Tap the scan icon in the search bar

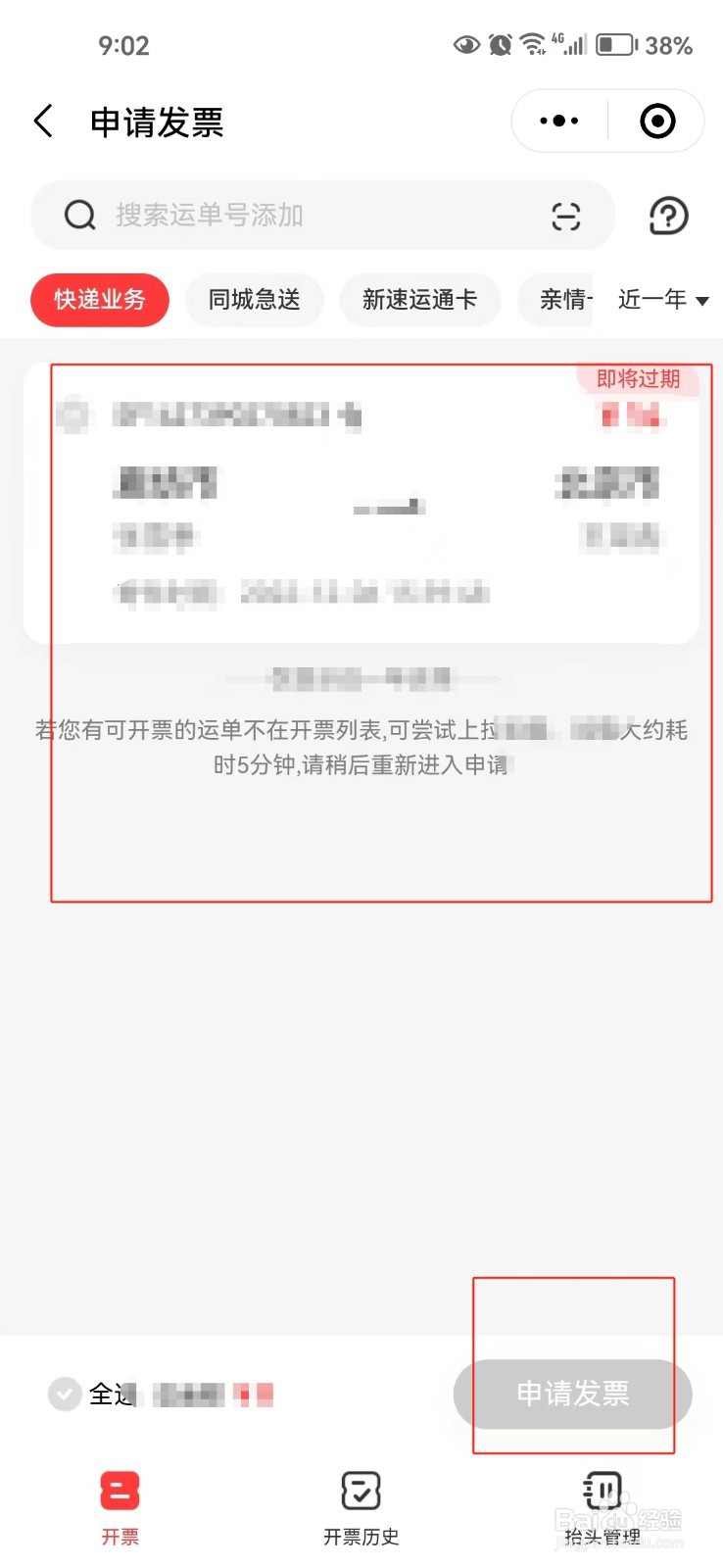tap(566, 216)
